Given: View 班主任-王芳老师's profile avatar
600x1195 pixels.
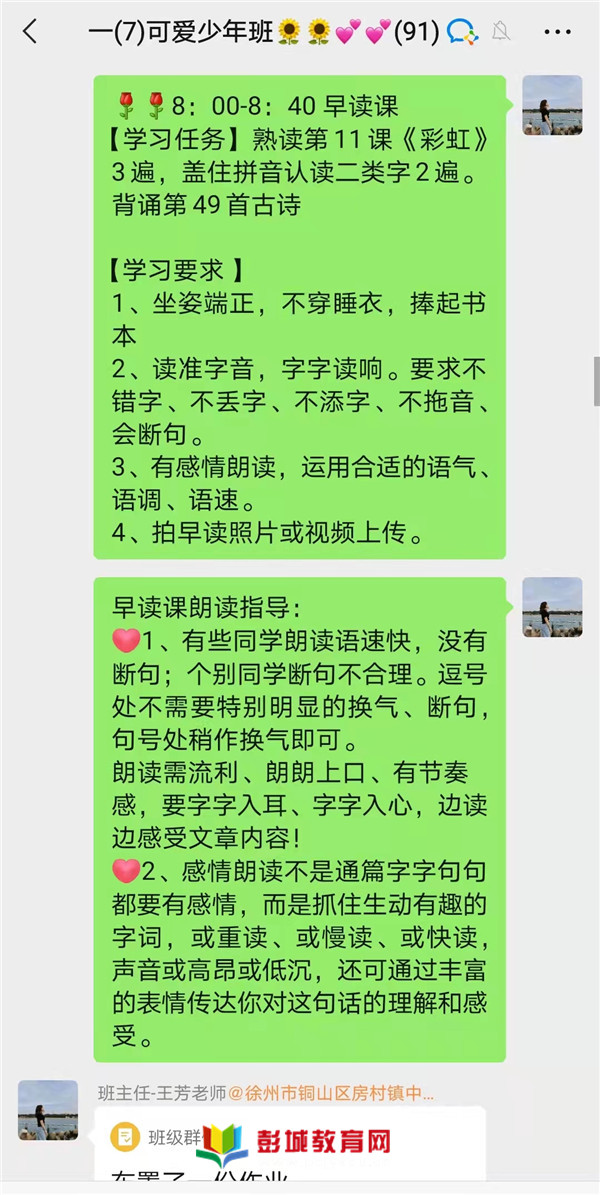Looking at the screenshot, I should (48, 1110).
